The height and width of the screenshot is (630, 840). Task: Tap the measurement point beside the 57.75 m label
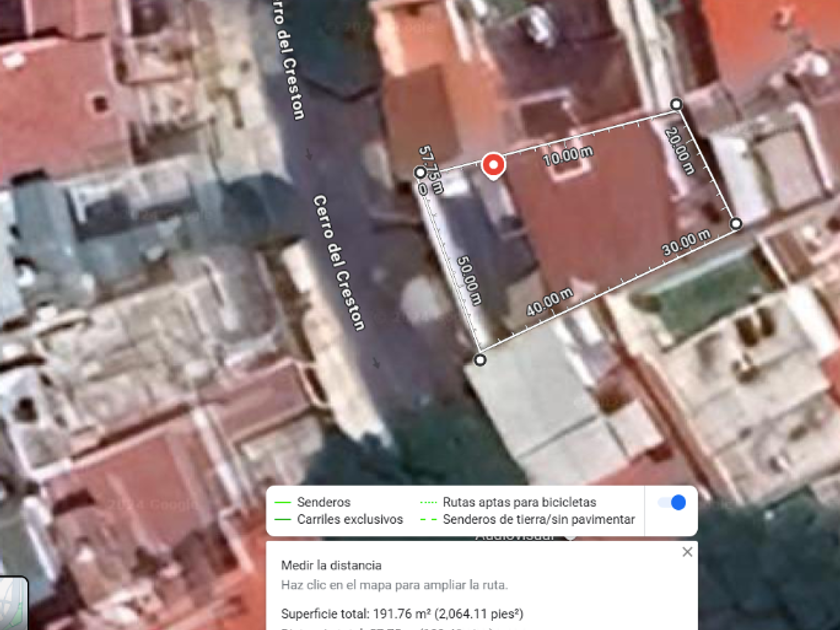(x=420, y=172)
